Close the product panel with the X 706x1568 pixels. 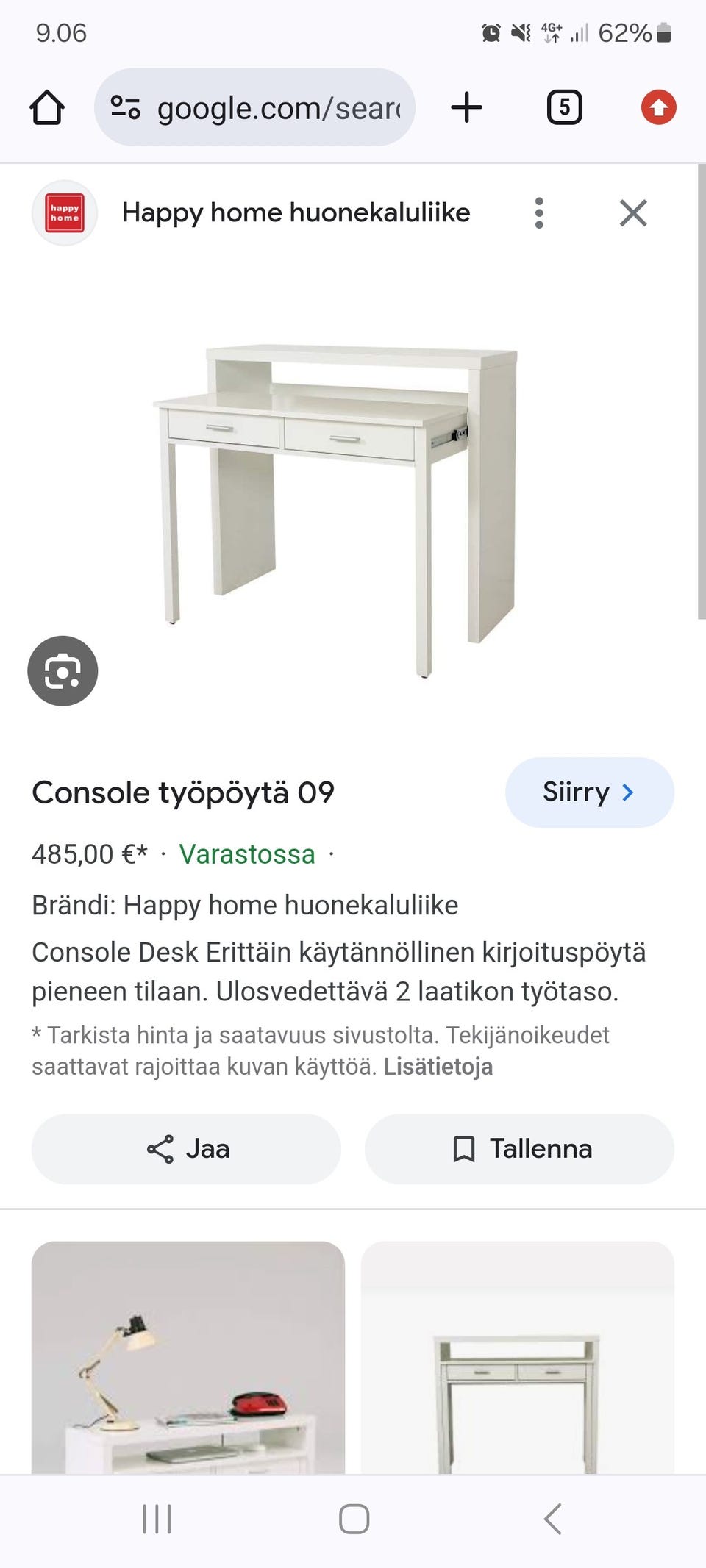tap(632, 213)
